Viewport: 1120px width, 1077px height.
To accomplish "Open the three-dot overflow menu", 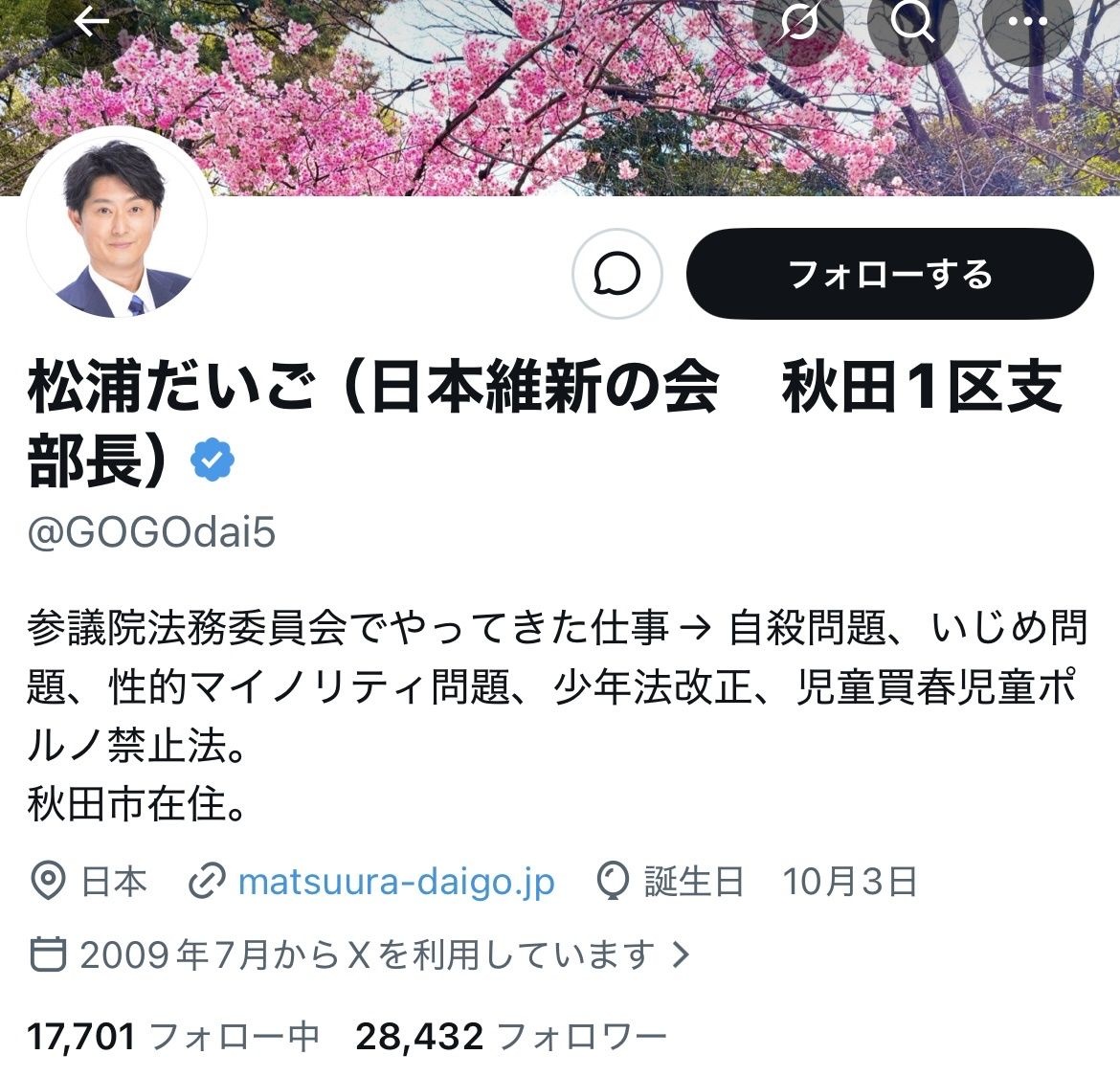I will click(x=1027, y=23).
